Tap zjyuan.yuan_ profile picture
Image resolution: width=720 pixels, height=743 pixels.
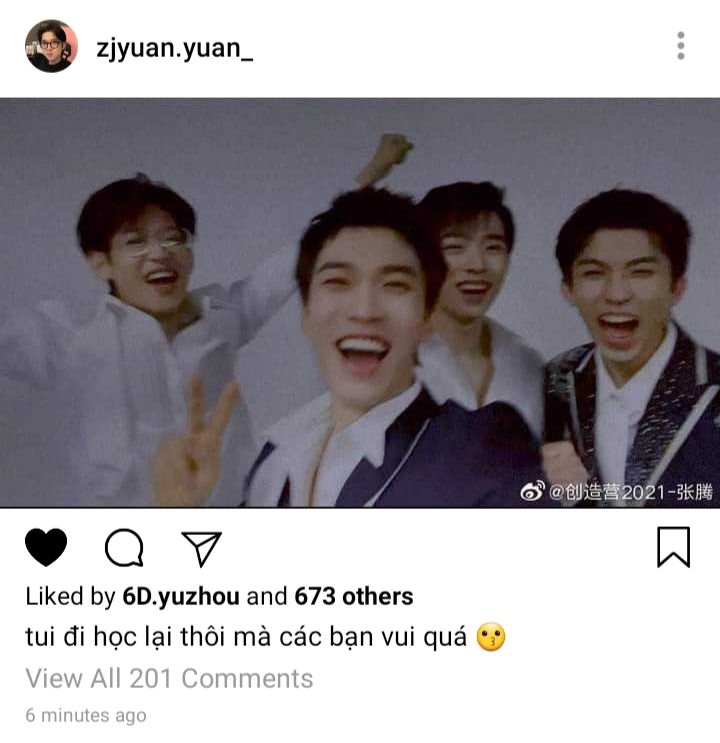tap(51, 46)
